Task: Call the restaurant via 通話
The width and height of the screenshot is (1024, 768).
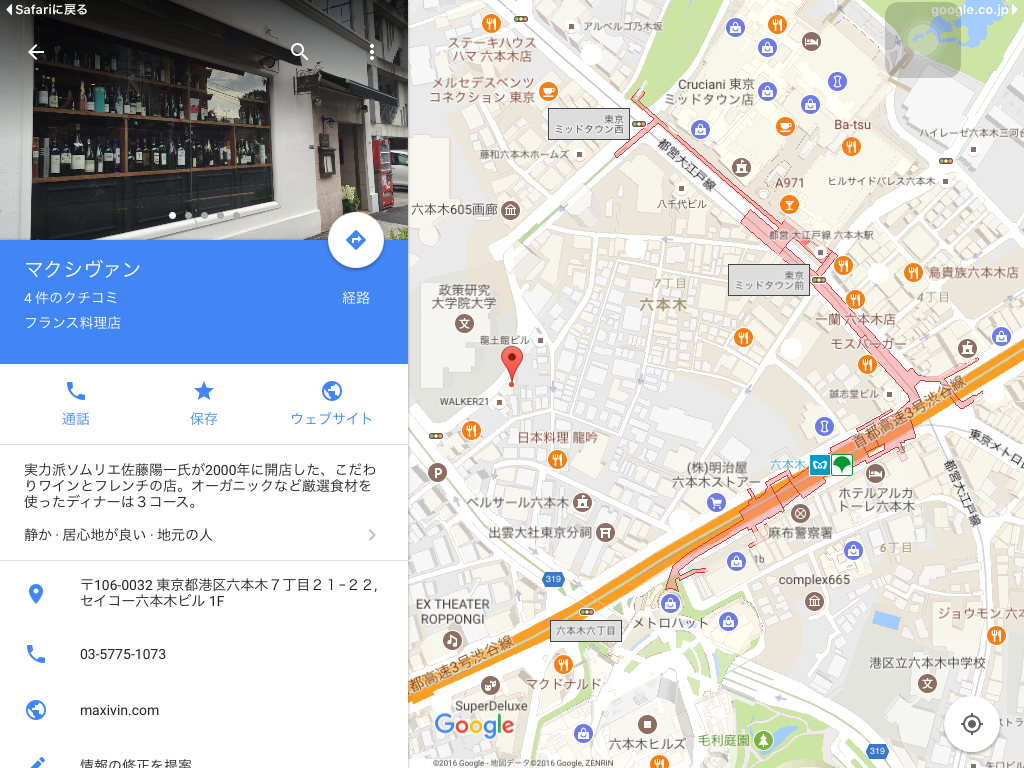Action: click(76, 403)
